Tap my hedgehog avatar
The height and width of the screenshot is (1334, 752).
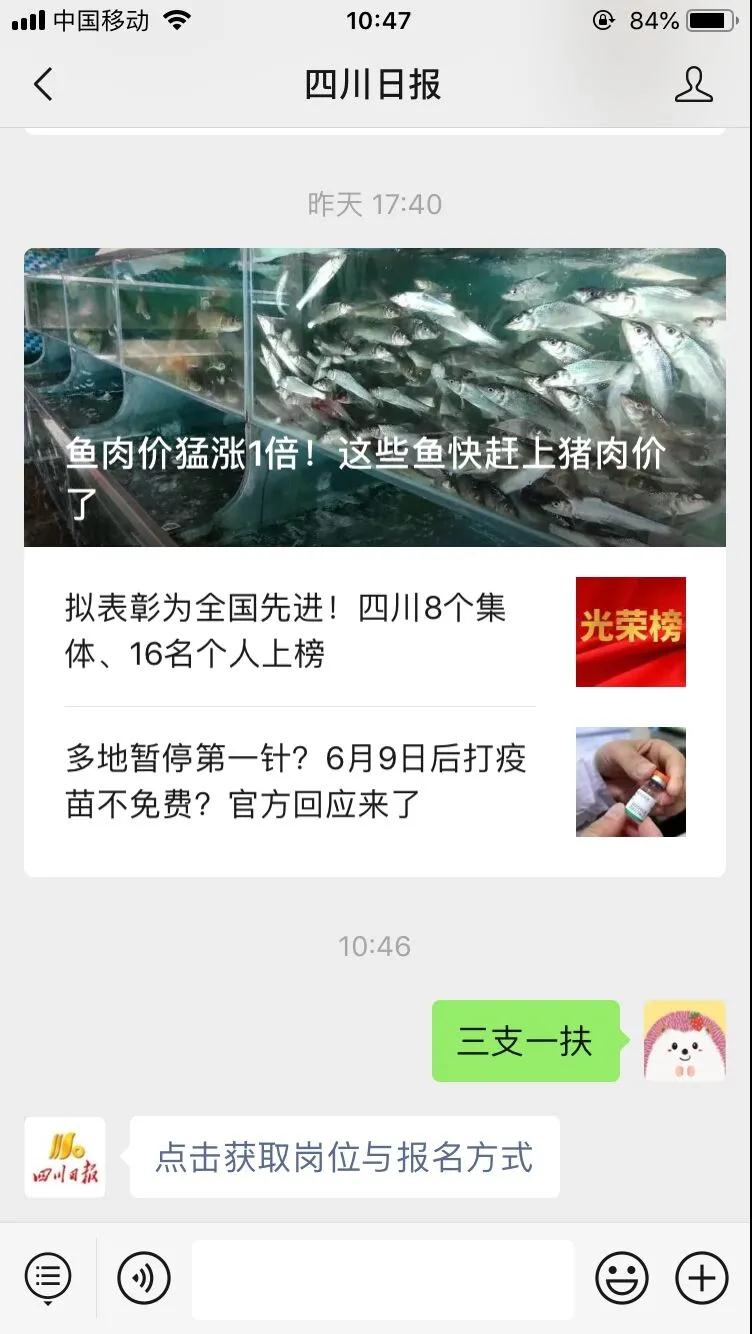pos(684,1041)
